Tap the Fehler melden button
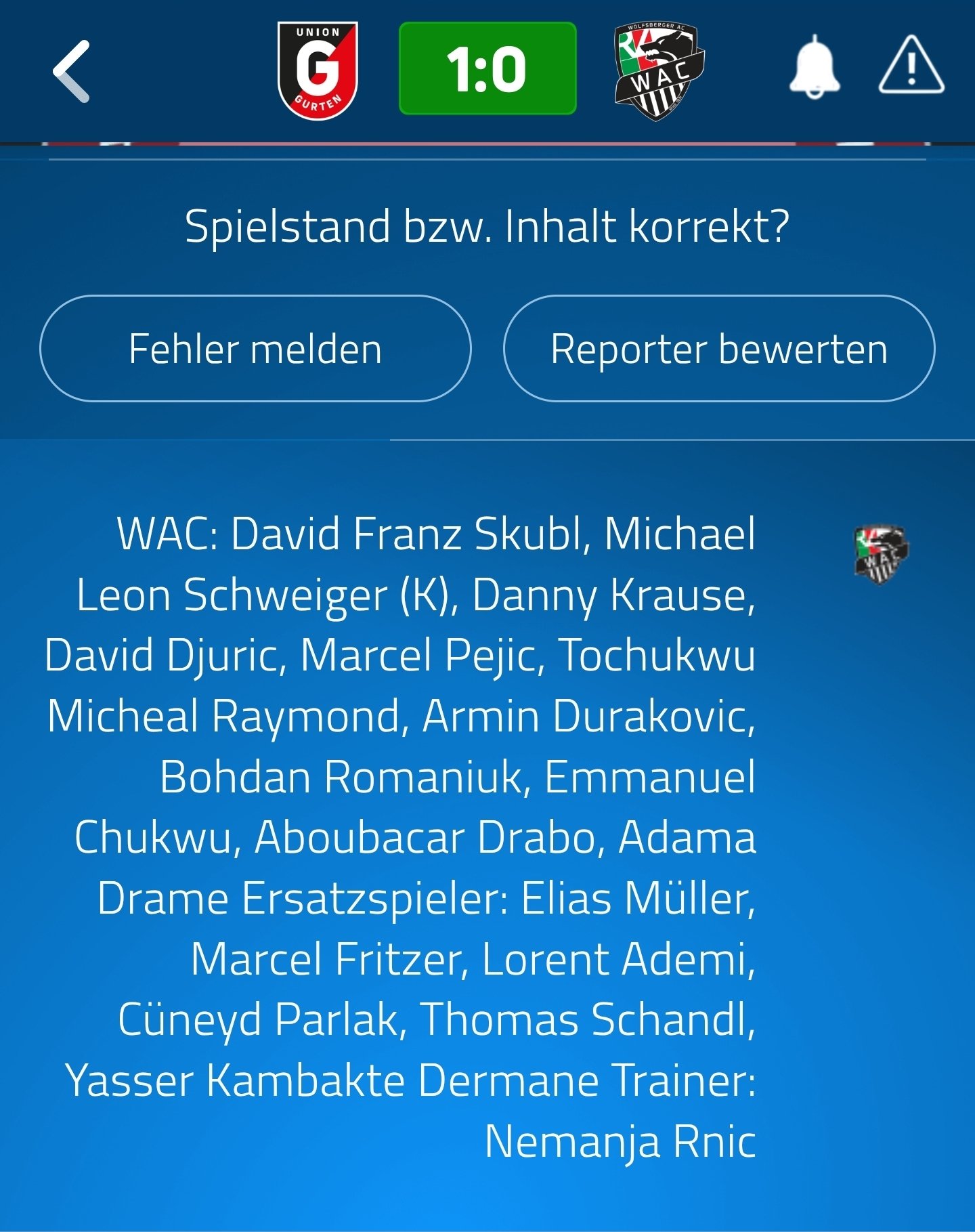Viewport: 975px width, 1232px height. coord(255,349)
